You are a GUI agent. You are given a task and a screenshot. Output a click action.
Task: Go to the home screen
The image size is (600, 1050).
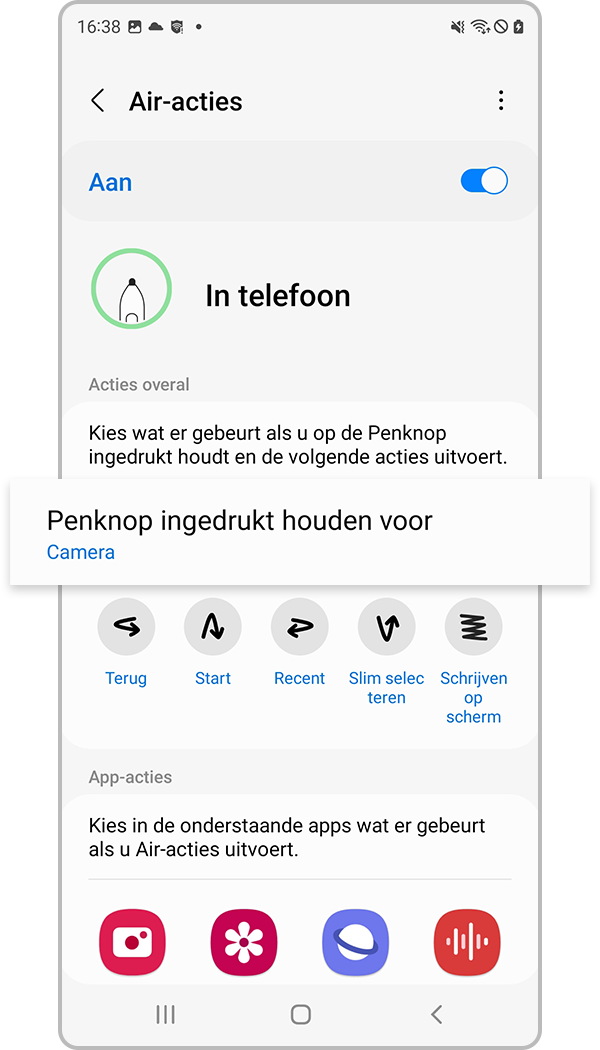(300, 1015)
